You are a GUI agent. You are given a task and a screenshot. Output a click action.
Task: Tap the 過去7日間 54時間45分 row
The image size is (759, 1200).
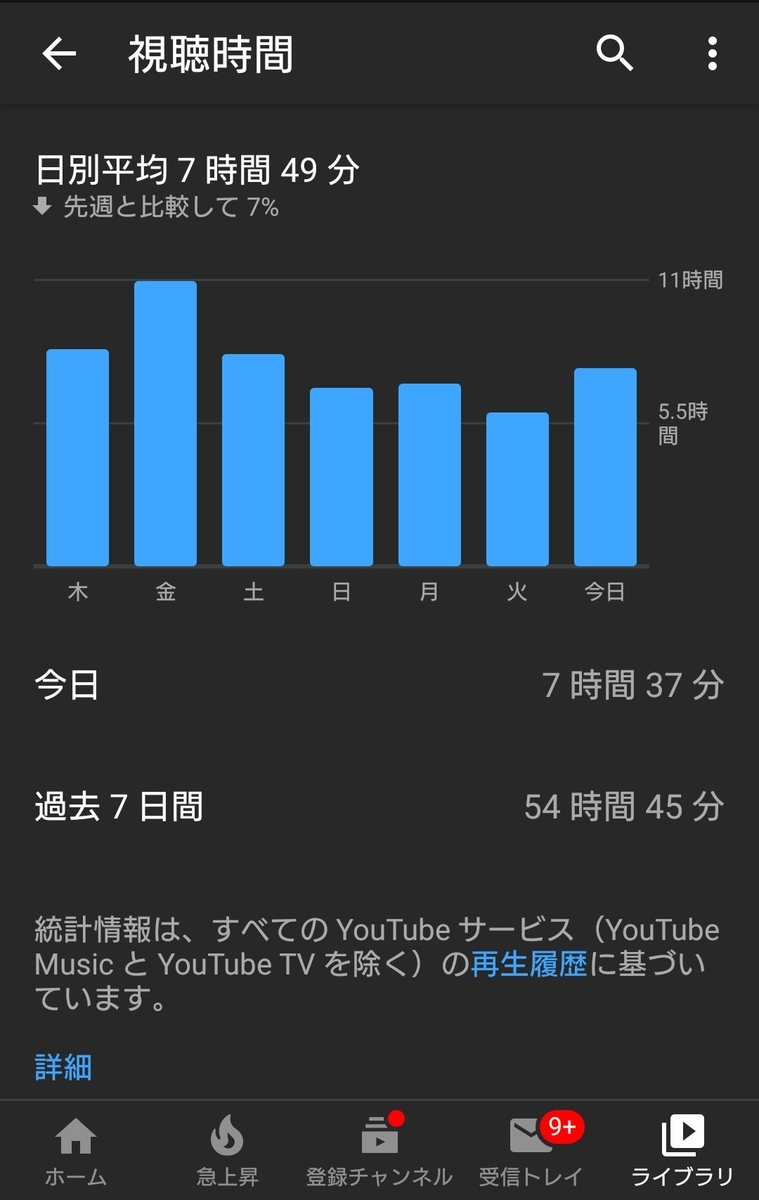[x=380, y=807]
